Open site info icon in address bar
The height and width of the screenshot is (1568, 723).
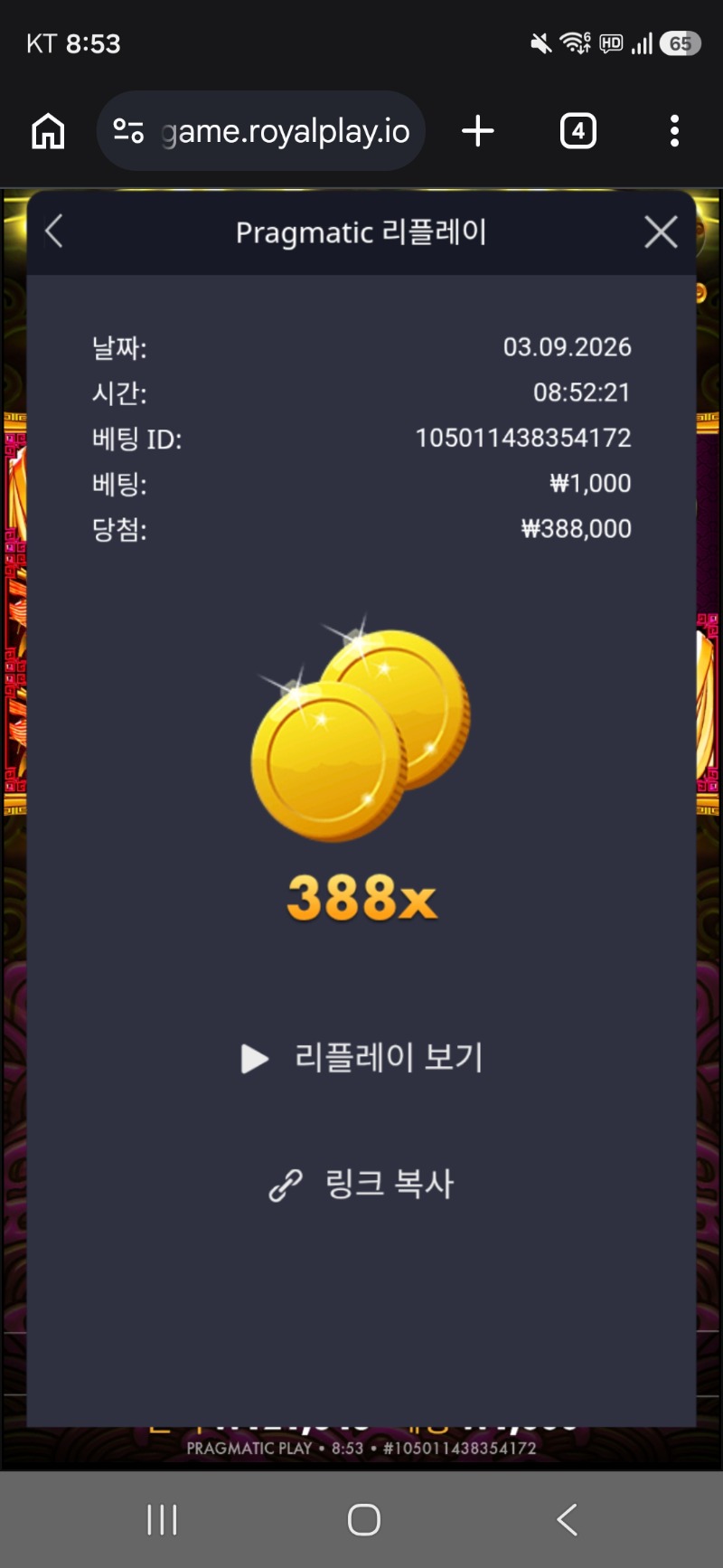(128, 131)
